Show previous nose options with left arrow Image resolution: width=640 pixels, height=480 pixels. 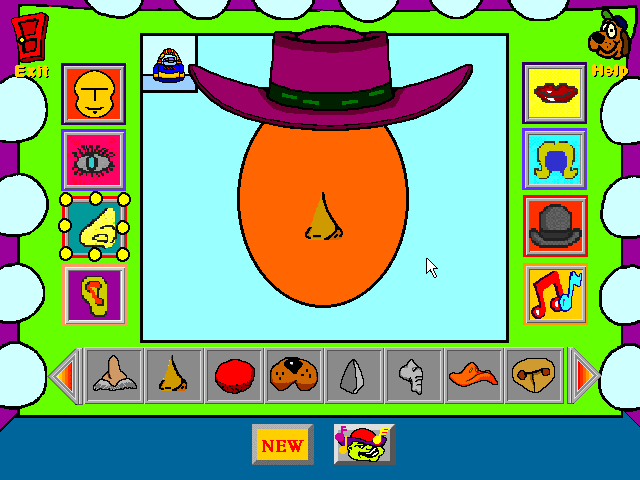[x=64, y=376]
